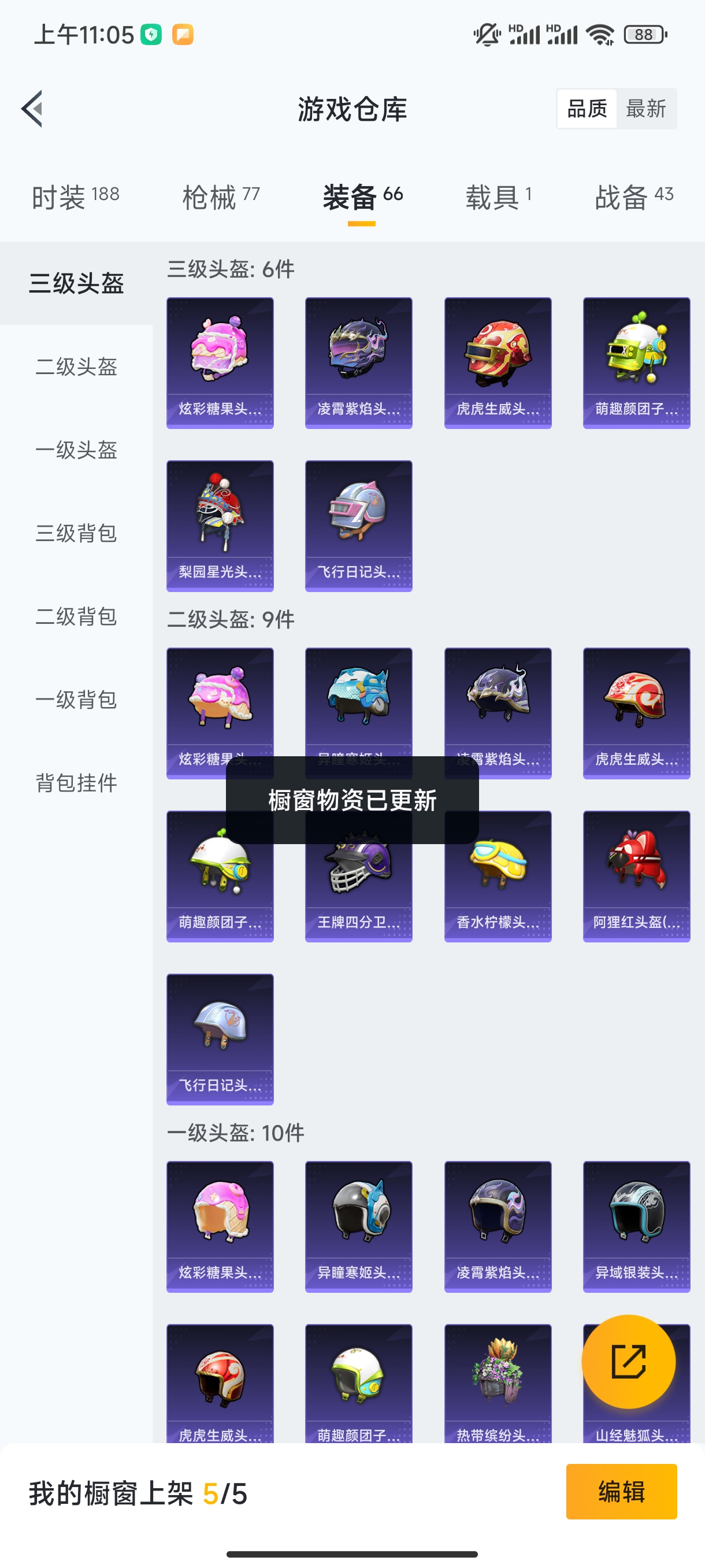The image size is (705, 1568).
Task: Select the 王牌四分卫 football helmet skin
Action: point(358,877)
